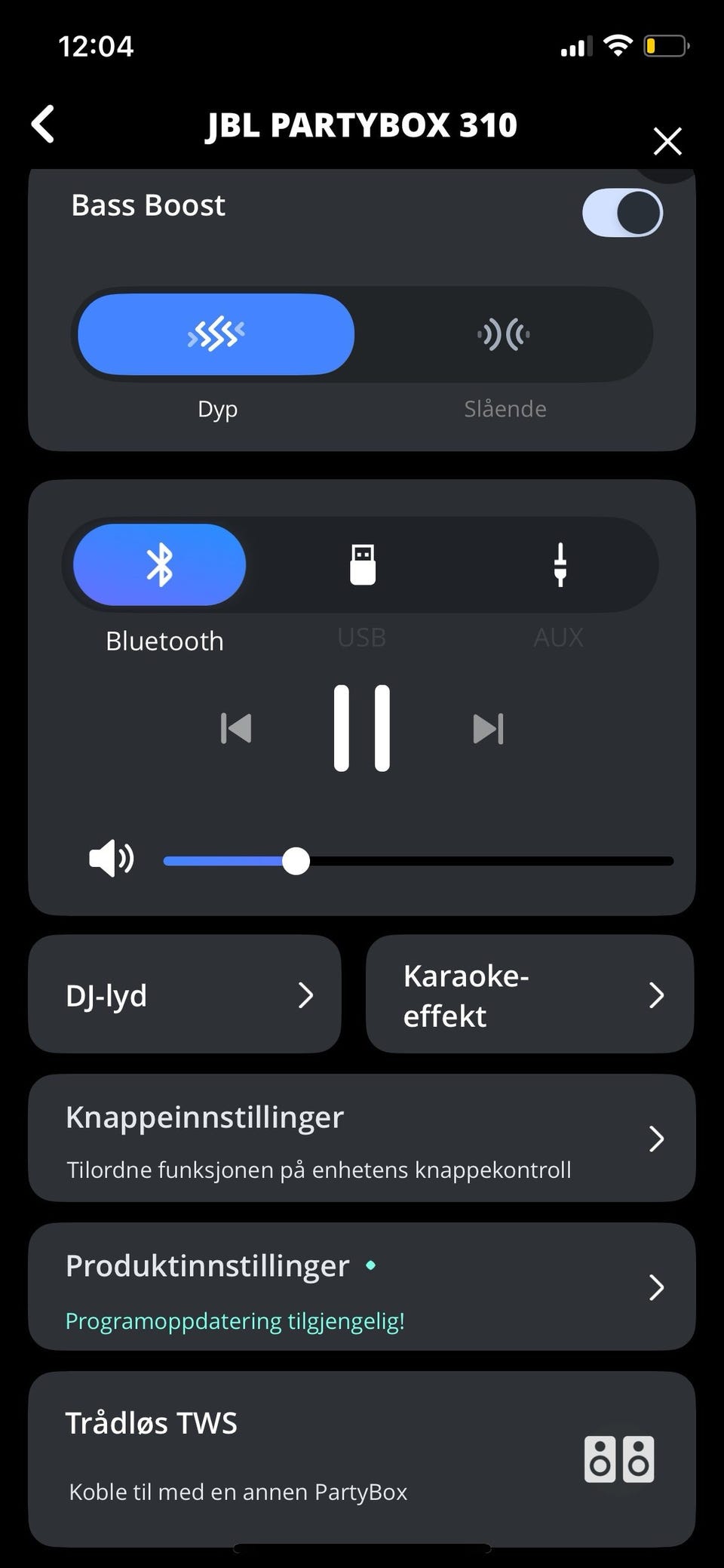Close the JBL PartyBox 310 screen
This screenshot has height=1568, width=724.
click(x=667, y=141)
